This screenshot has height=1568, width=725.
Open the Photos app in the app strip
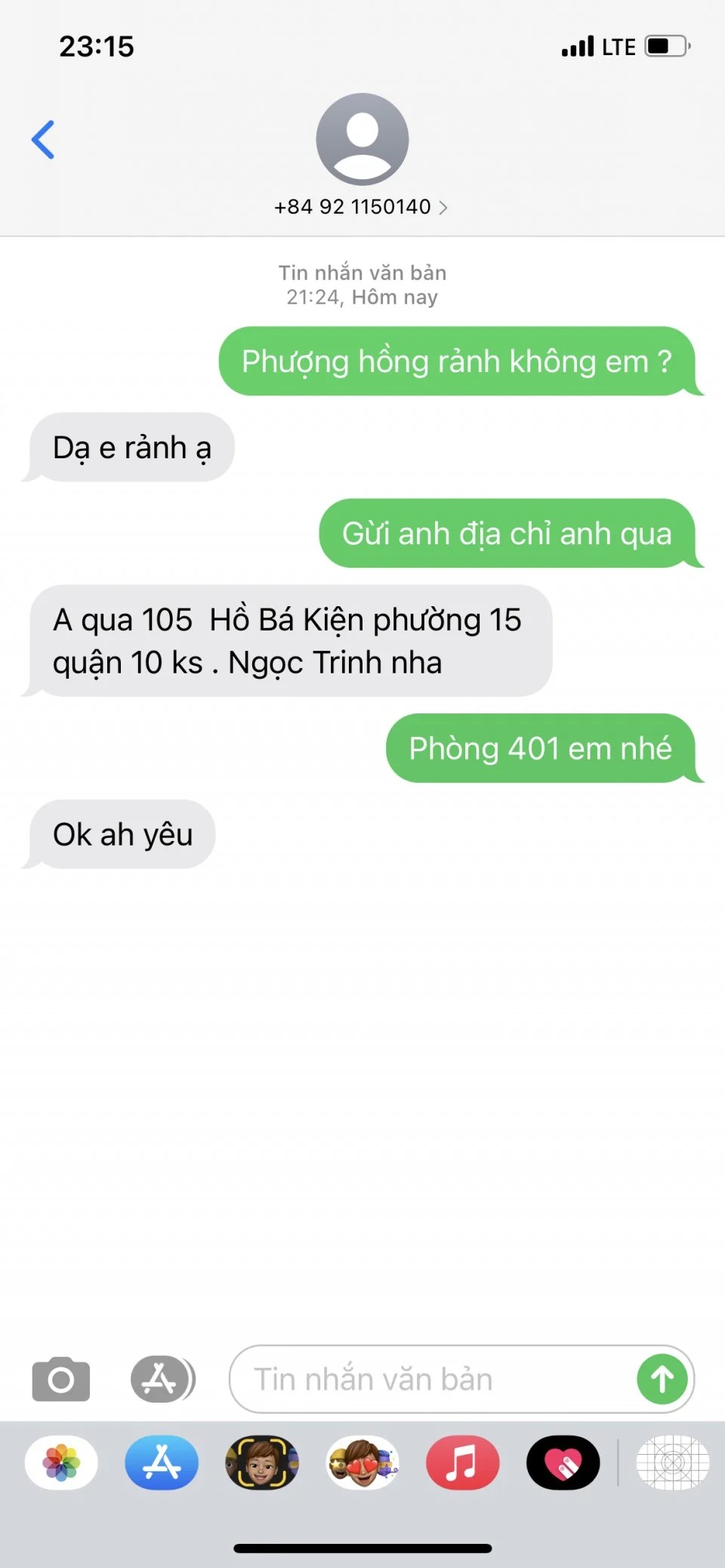(x=61, y=1462)
